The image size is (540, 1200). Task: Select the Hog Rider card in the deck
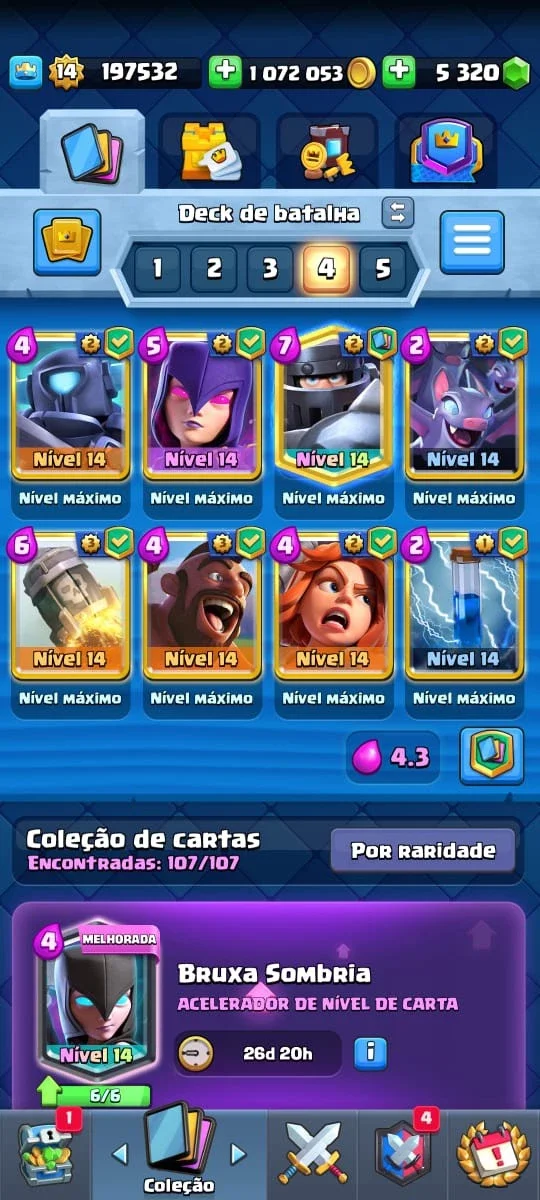202,605
